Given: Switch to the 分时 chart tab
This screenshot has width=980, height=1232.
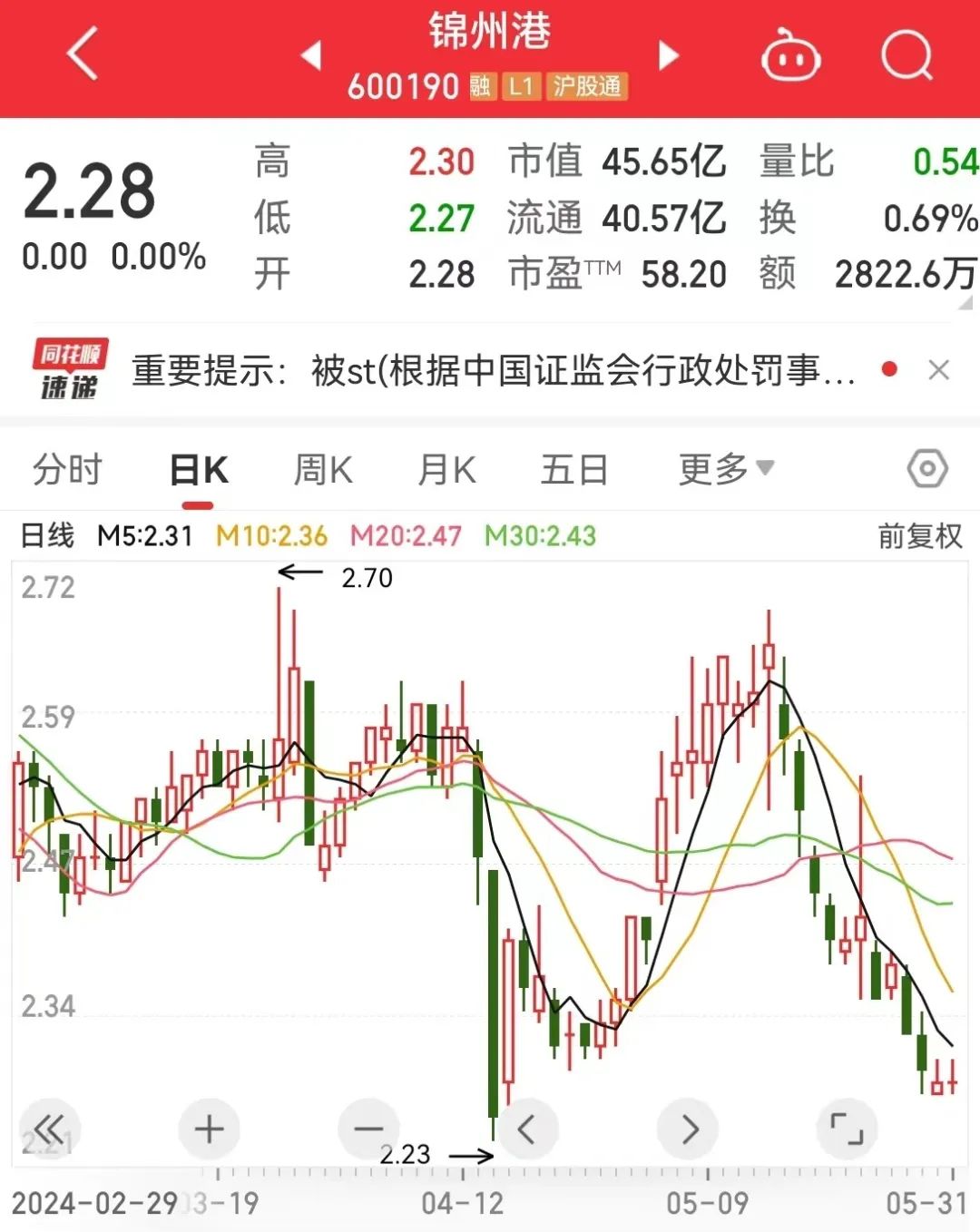Looking at the screenshot, I should click(x=68, y=470).
